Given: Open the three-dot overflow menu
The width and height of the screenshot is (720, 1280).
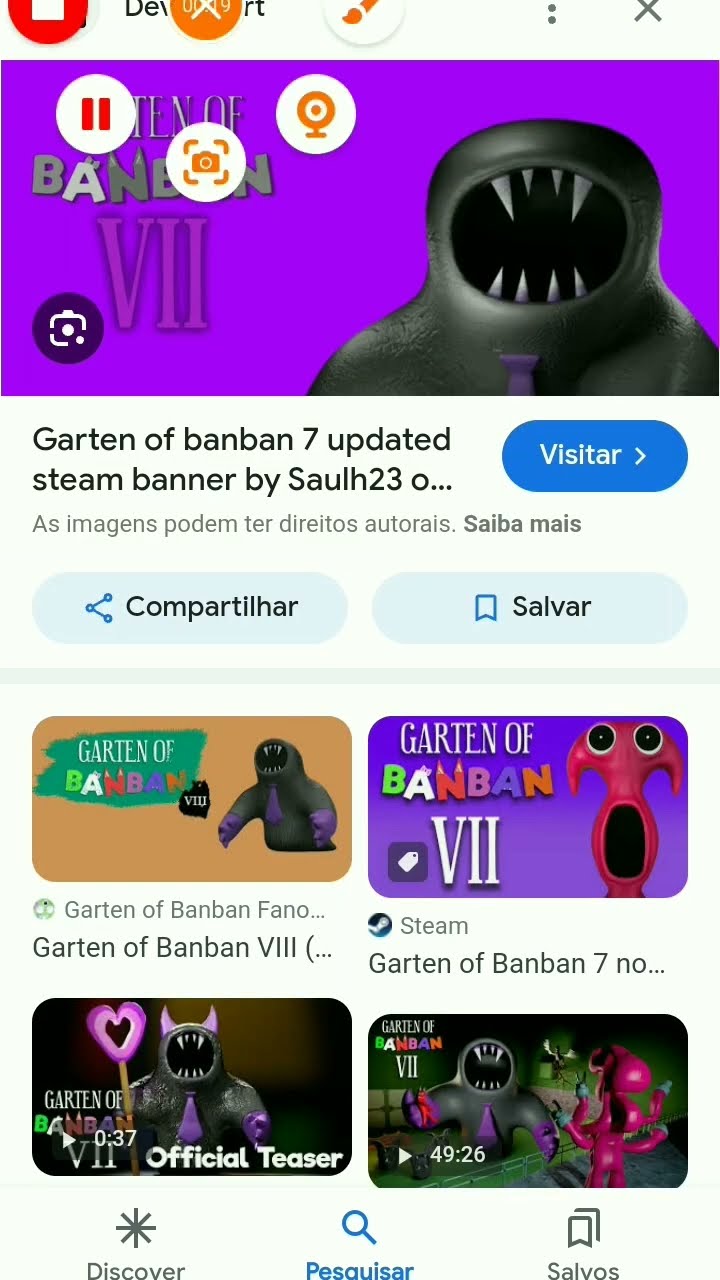Looking at the screenshot, I should [552, 13].
